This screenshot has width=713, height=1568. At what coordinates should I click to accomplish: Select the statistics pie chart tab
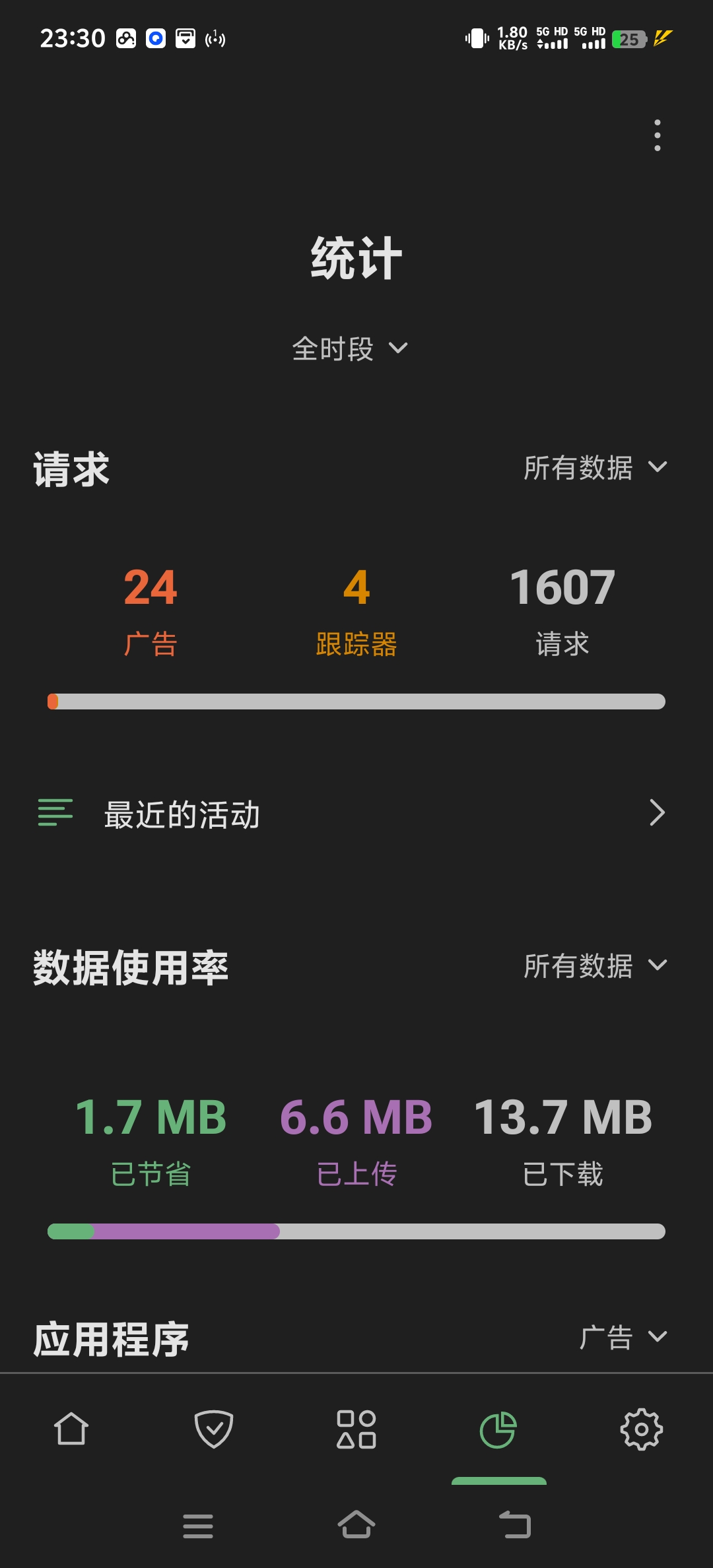click(x=498, y=1429)
